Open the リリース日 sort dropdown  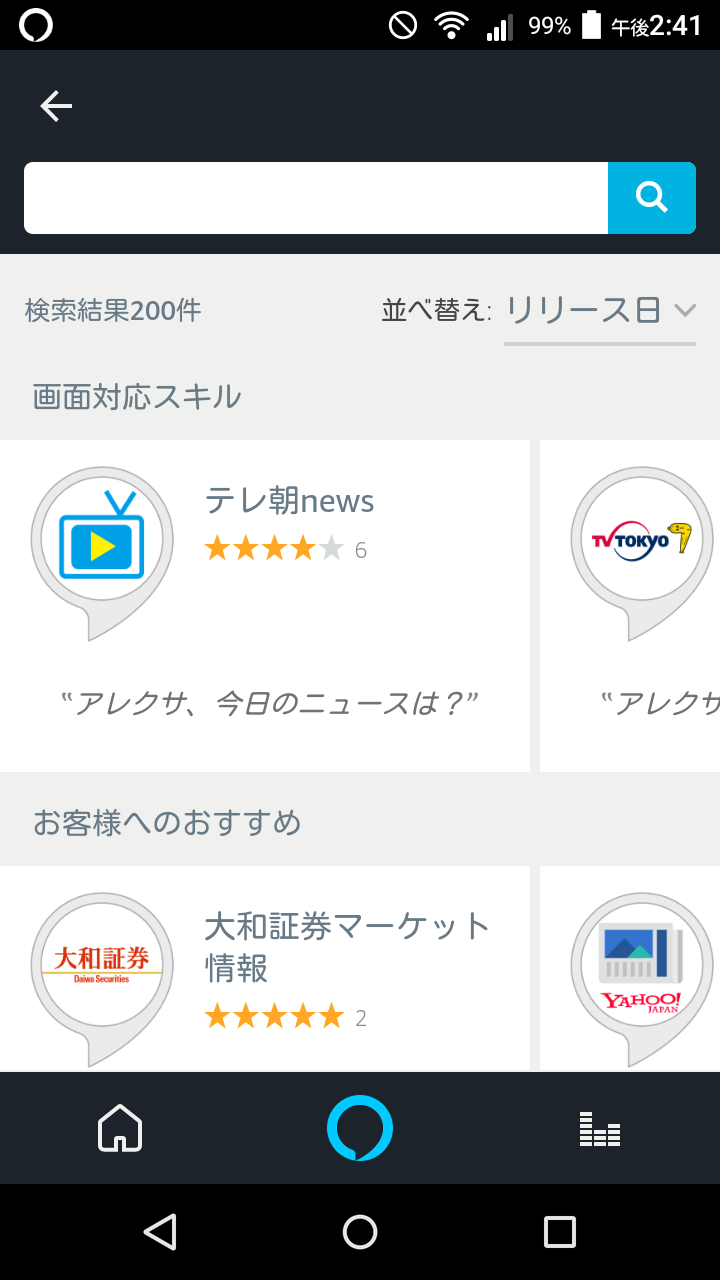point(600,311)
